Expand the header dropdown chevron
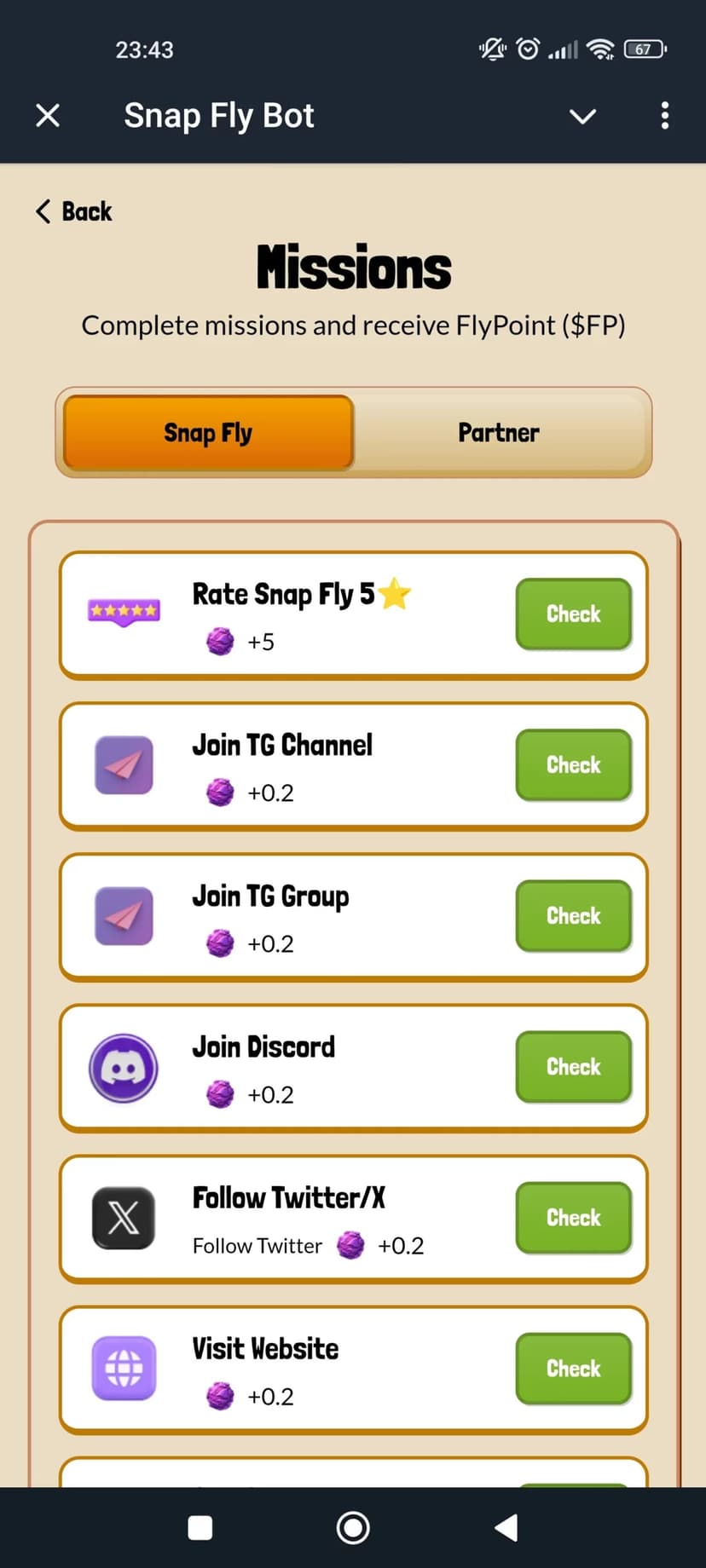706x1568 pixels. (582, 116)
